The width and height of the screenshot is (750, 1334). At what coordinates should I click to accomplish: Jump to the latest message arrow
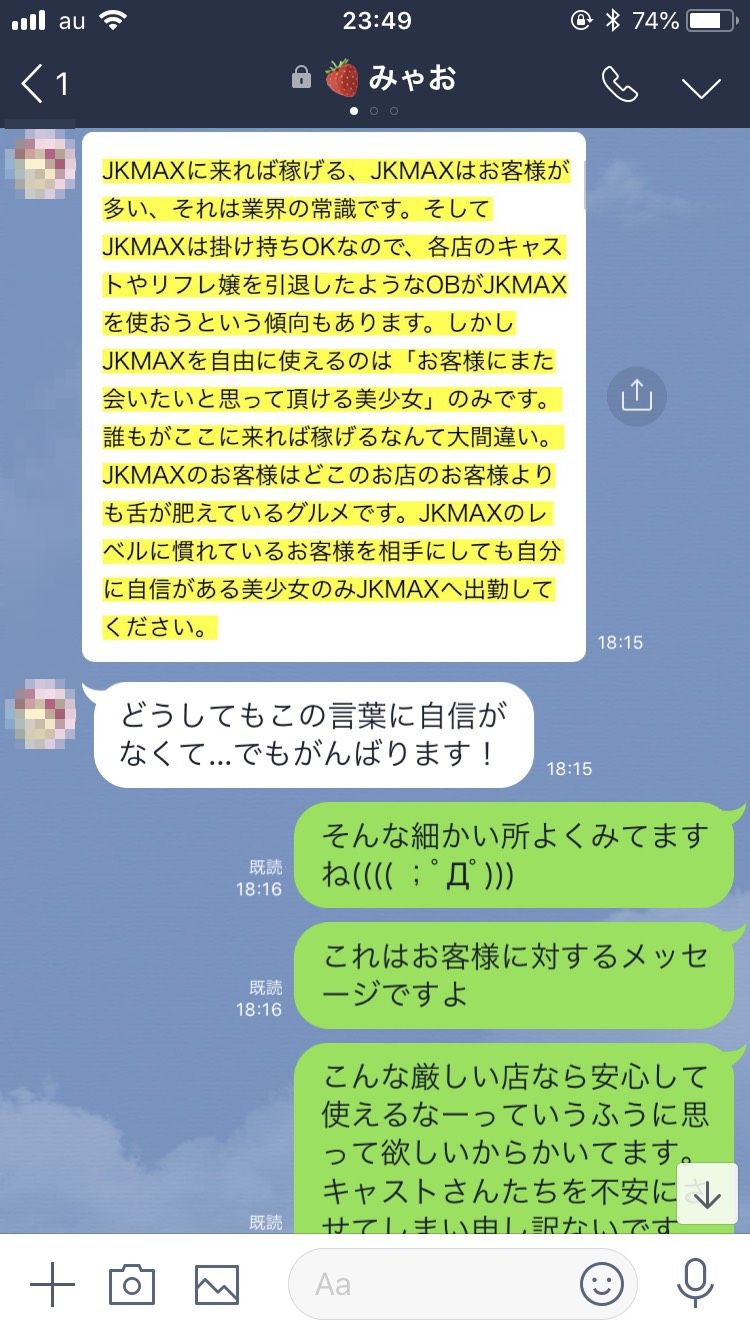tap(707, 1194)
